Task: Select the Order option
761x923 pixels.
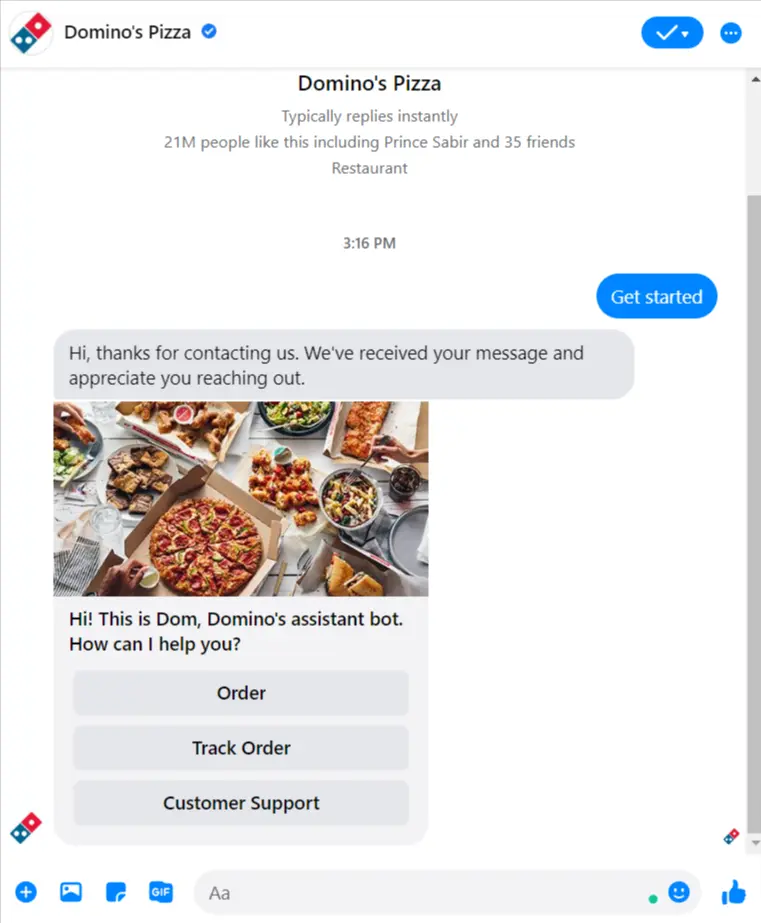Action: coord(240,693)
